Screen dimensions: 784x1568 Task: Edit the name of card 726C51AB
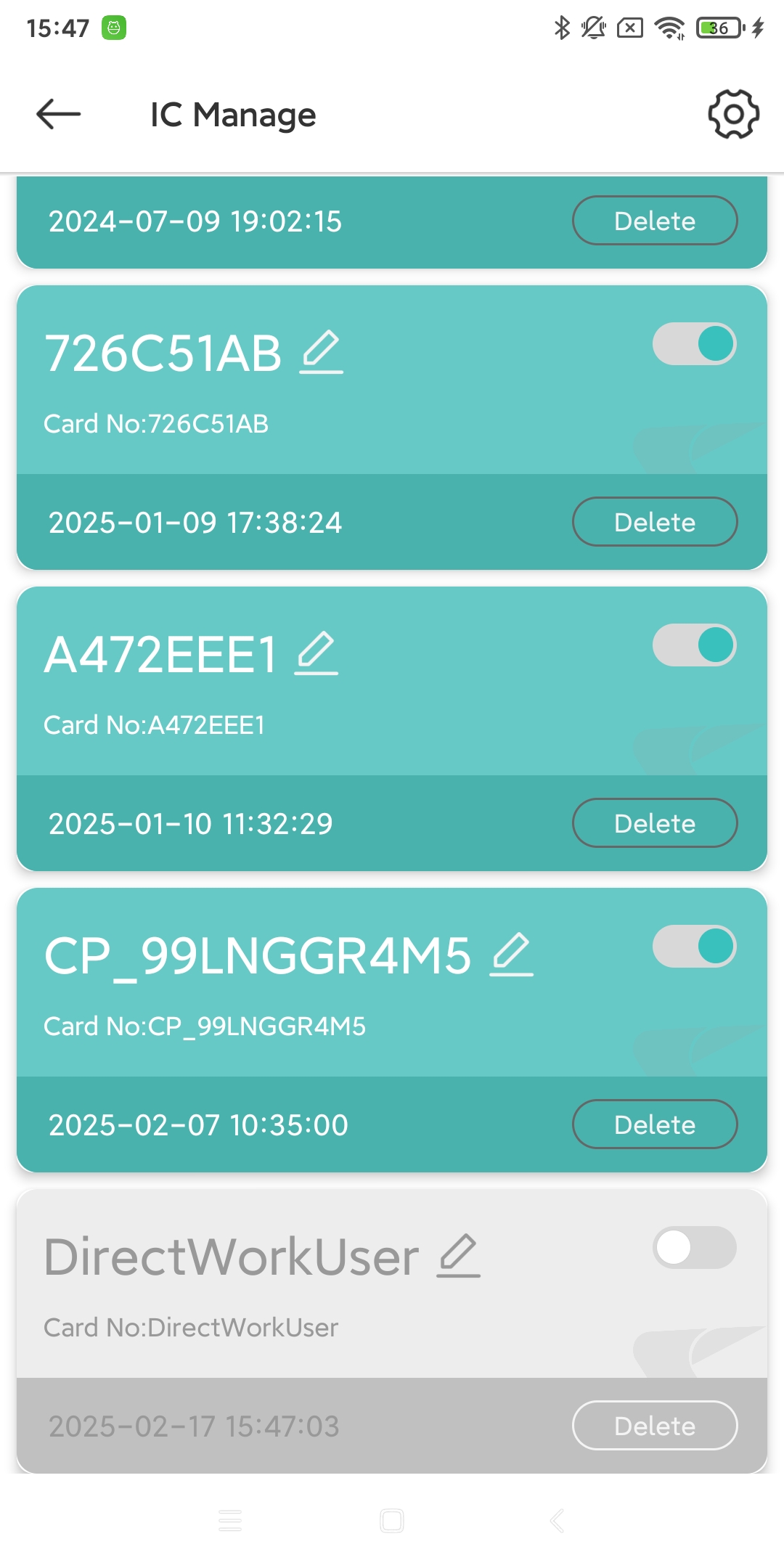[322, 352]
